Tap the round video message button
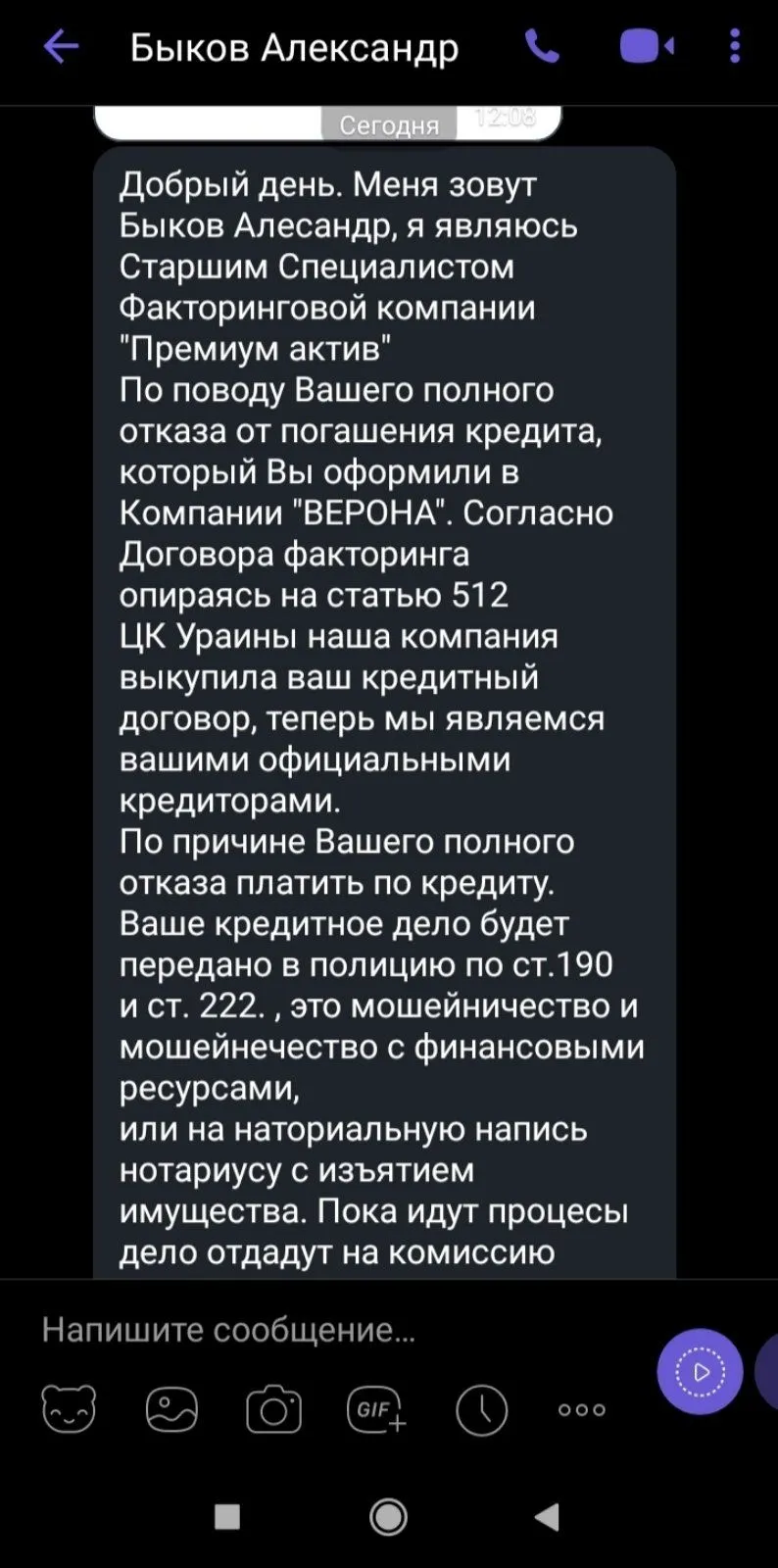 pyautogui.click(x=700, y=1371)
